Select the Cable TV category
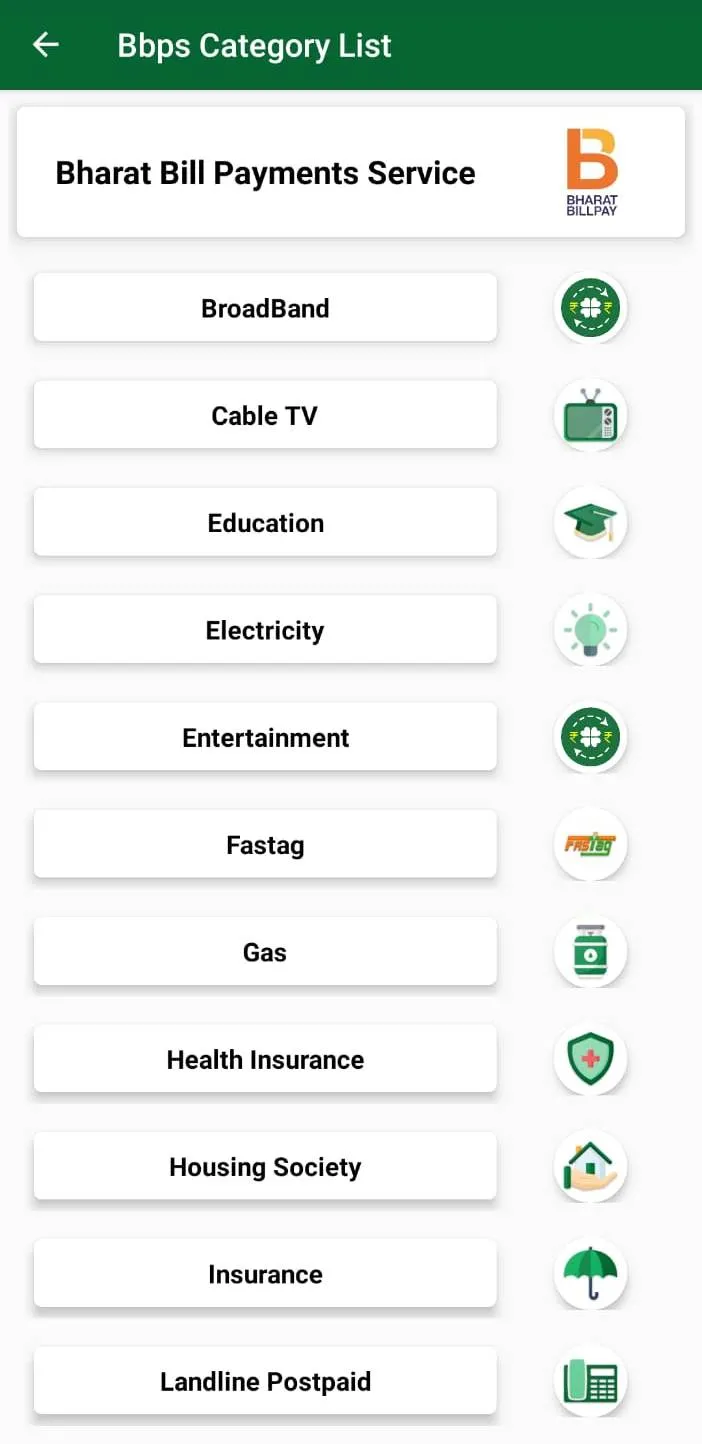The height and width of the screenshot is (1444, 702). pos(265,416)
